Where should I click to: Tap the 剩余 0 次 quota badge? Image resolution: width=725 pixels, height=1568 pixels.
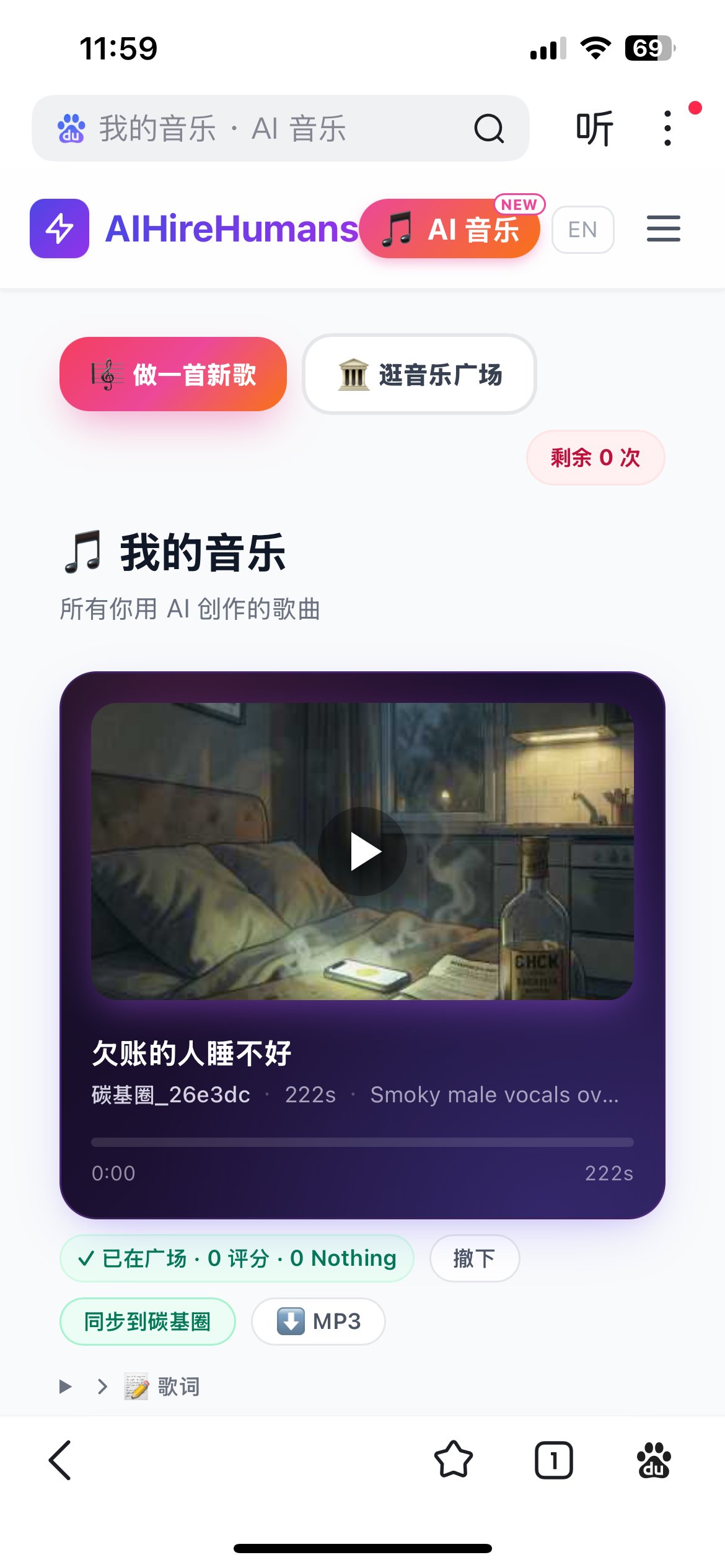click(x=595, y=458)
